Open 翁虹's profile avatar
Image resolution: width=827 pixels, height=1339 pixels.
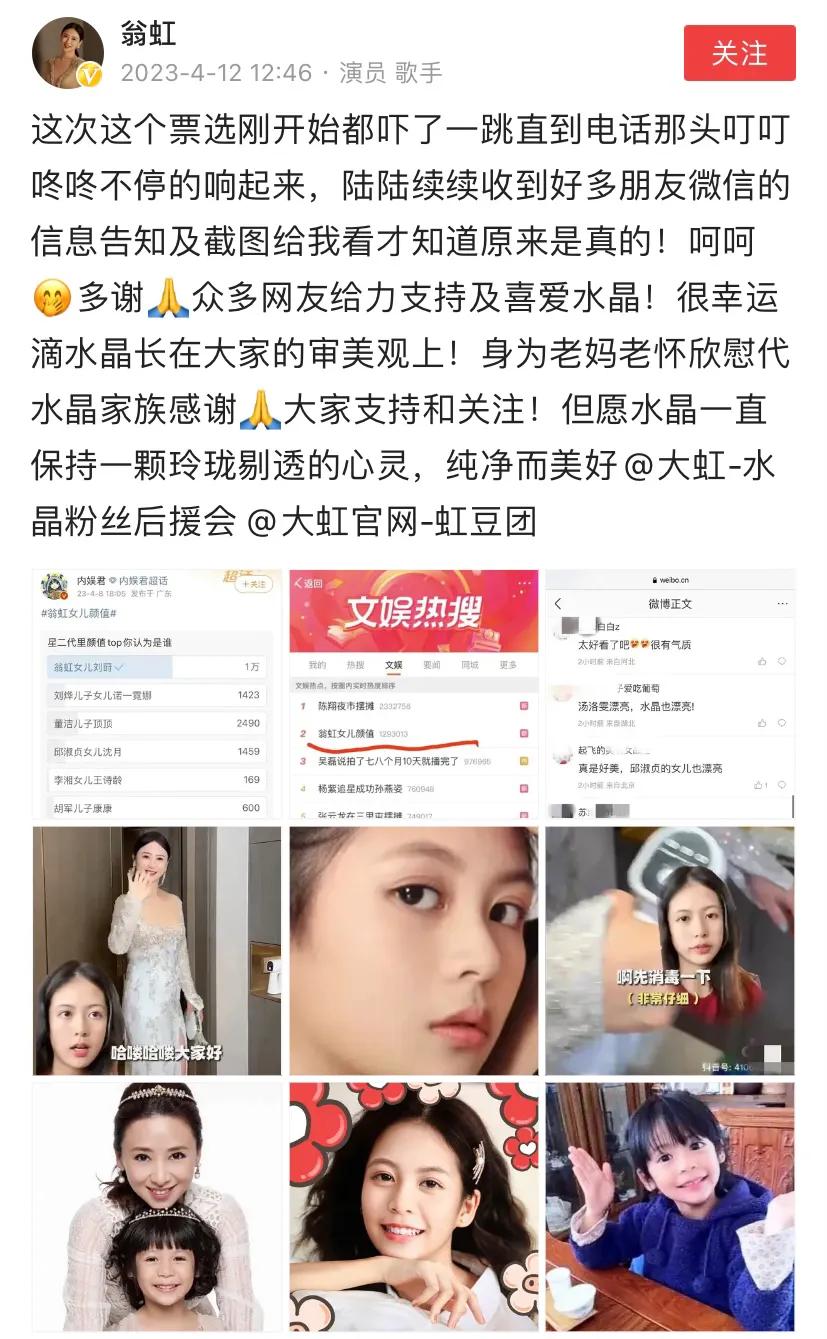[x=68, y=53]
